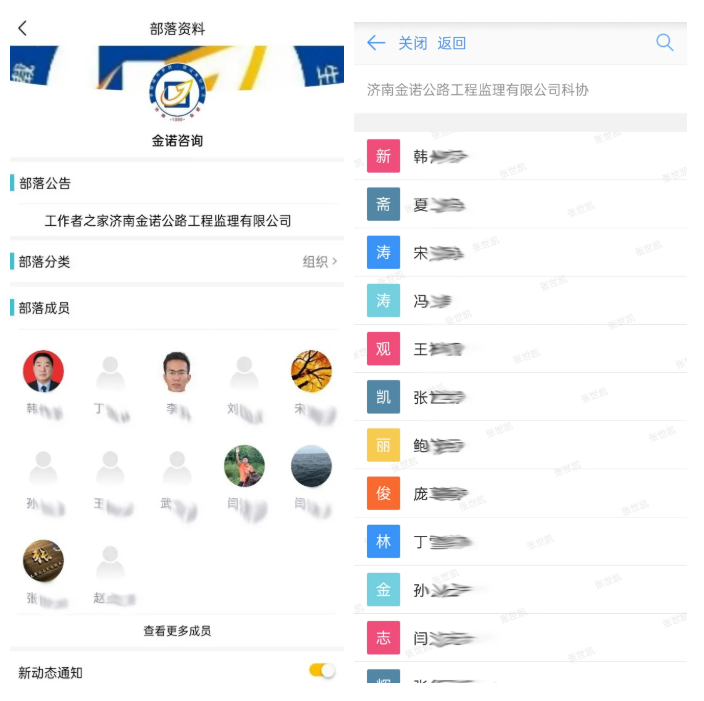Open contact 夏 with the 斋 badge
This screenshot has height=701, width=704.
tap(520, 205)
